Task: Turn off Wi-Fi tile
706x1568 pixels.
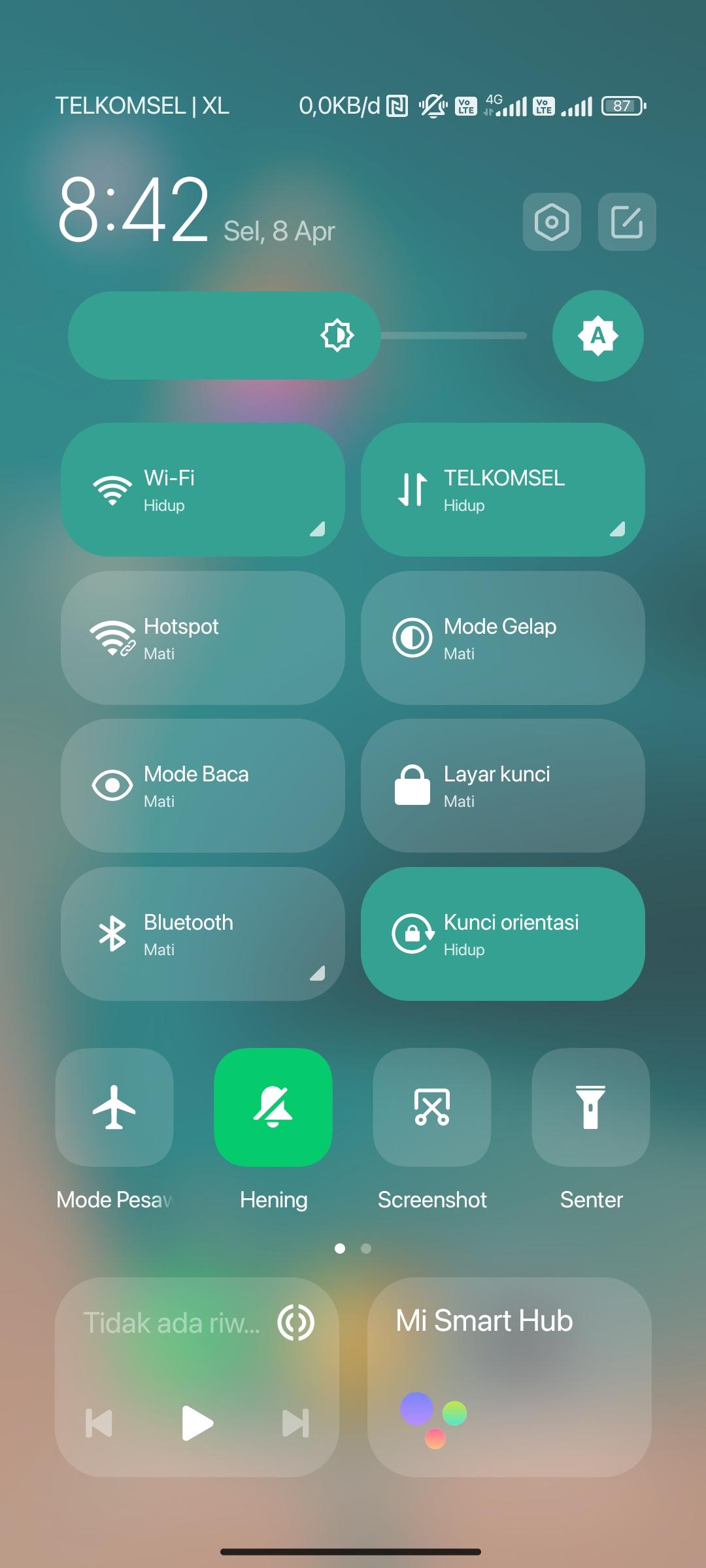Action: (x=203, y=490)
